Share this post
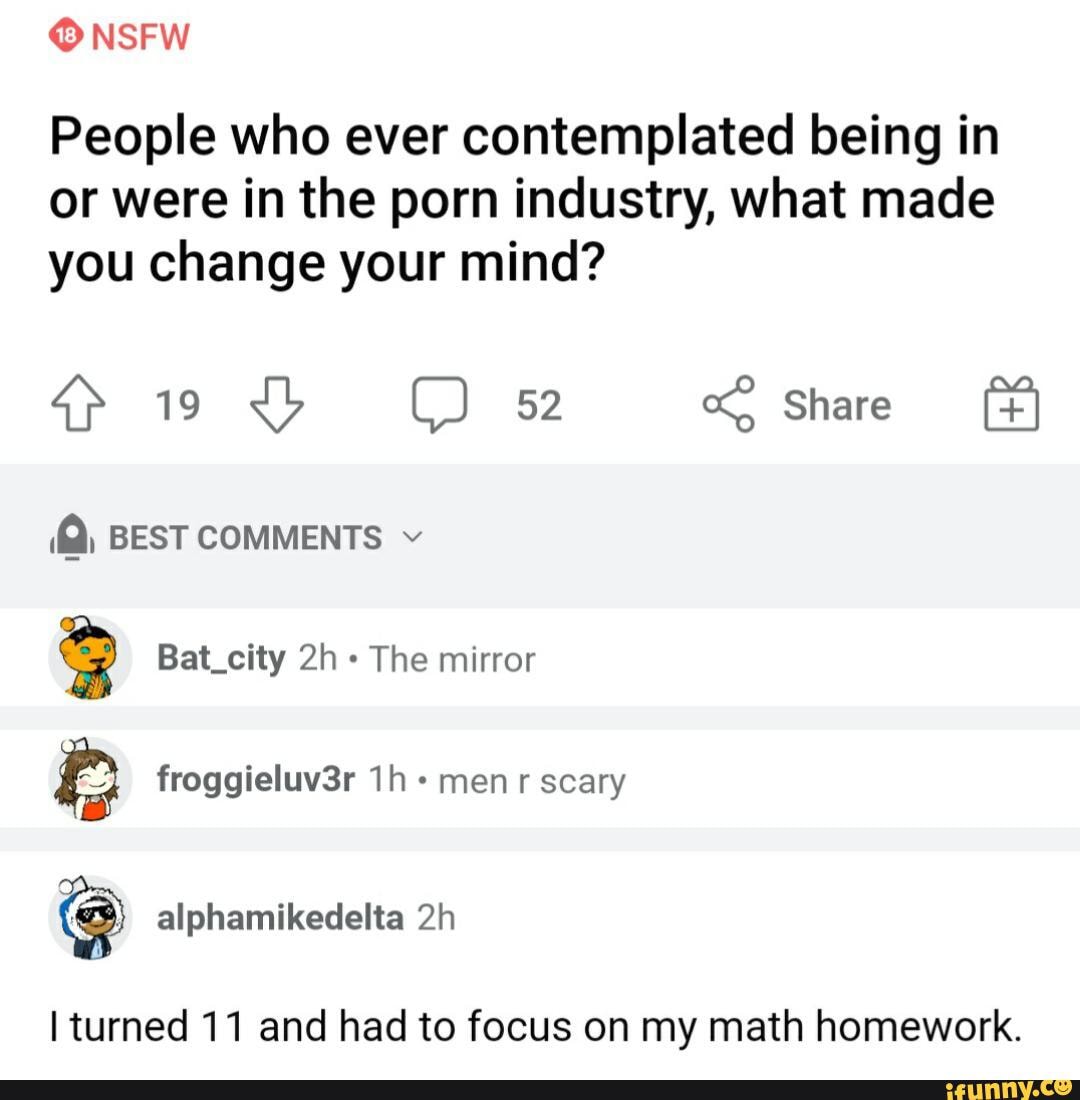The height and width of the screenshot is (1100, 1080). point(798,406)
